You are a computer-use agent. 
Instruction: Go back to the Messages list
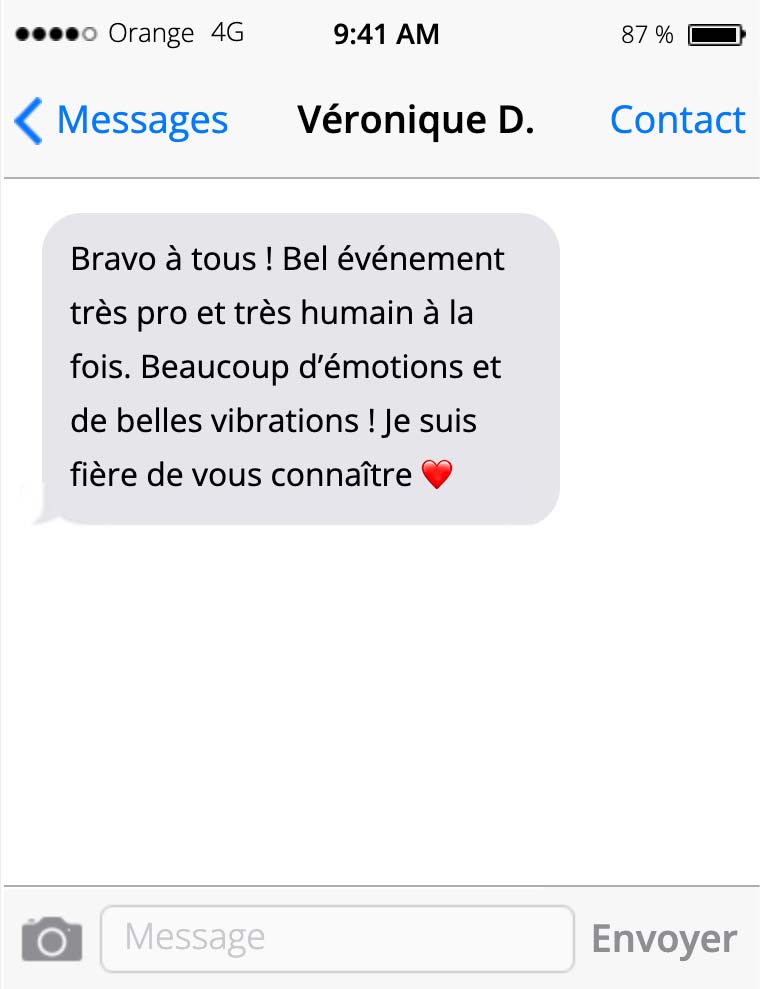(122, 121)
